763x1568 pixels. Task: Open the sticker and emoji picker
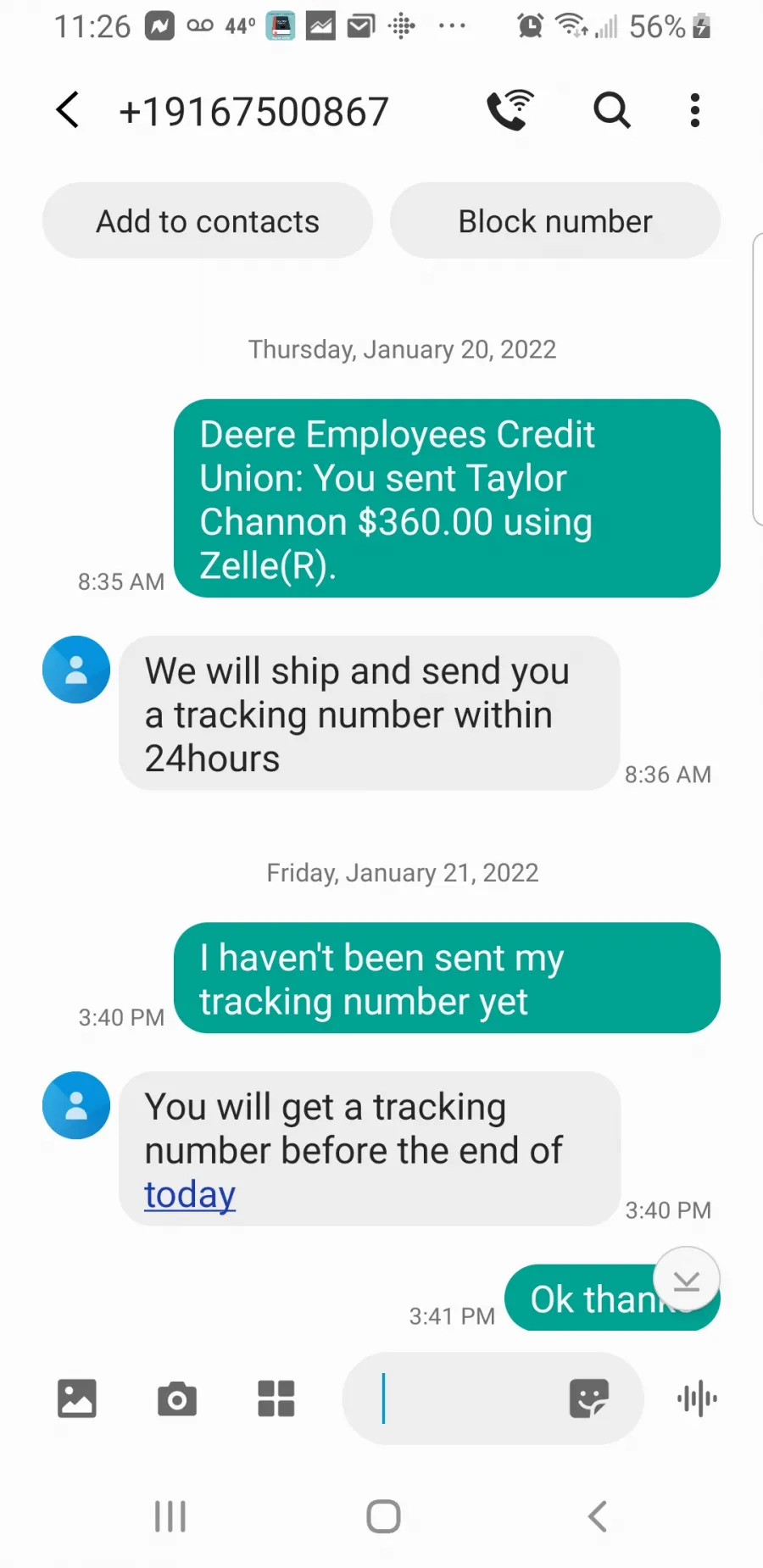(x=589, y=1398)
